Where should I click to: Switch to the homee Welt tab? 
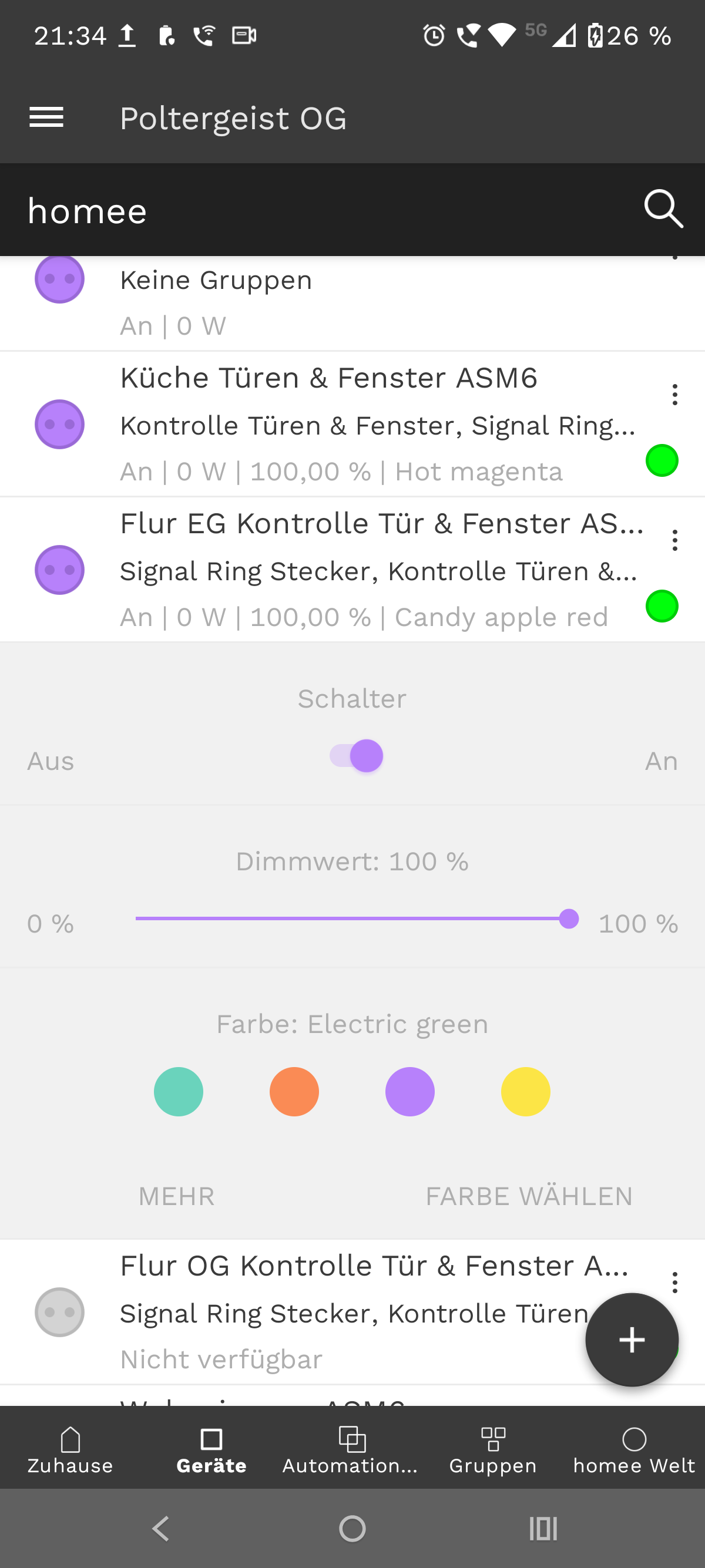(x=634, y=1451)
